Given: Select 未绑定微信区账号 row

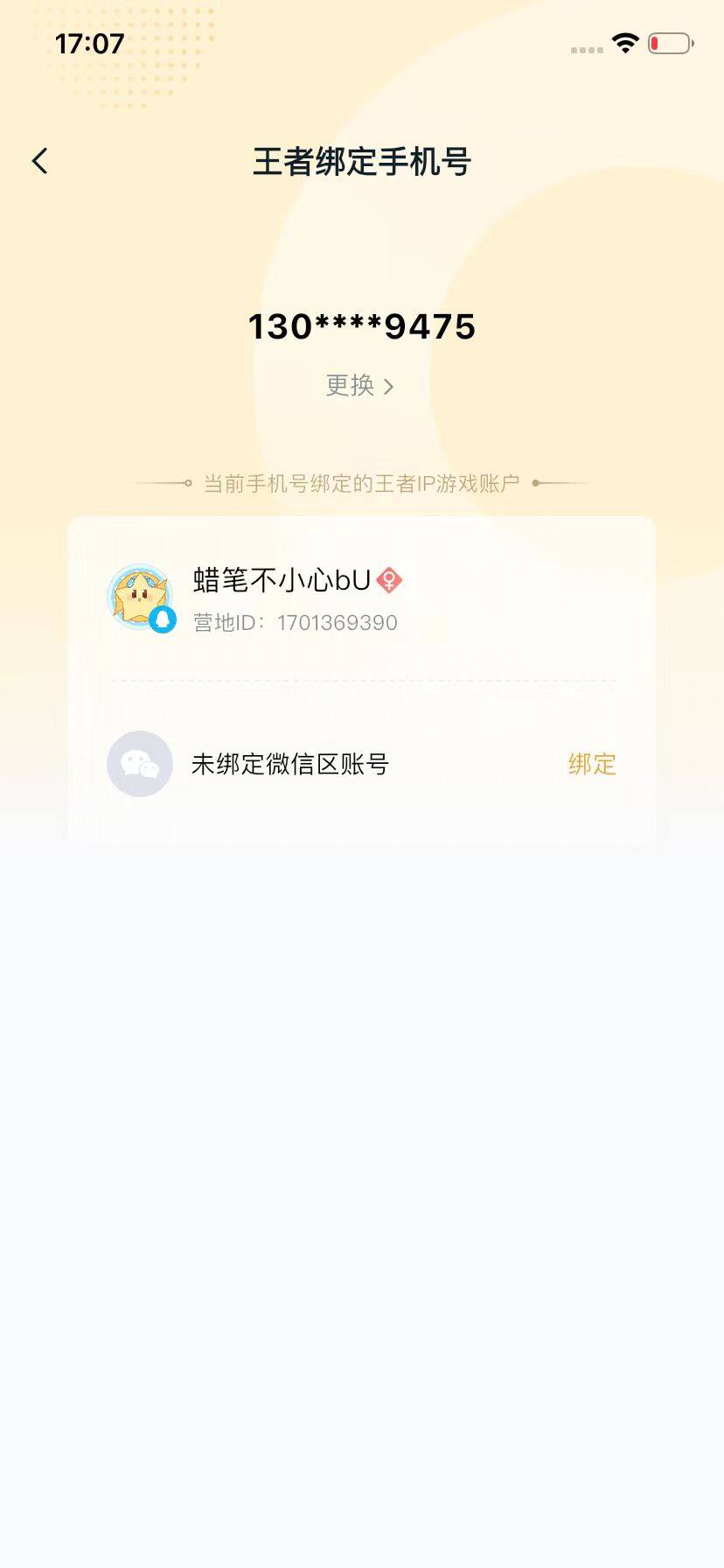Looking at the screenshot, I should [289, 764].
